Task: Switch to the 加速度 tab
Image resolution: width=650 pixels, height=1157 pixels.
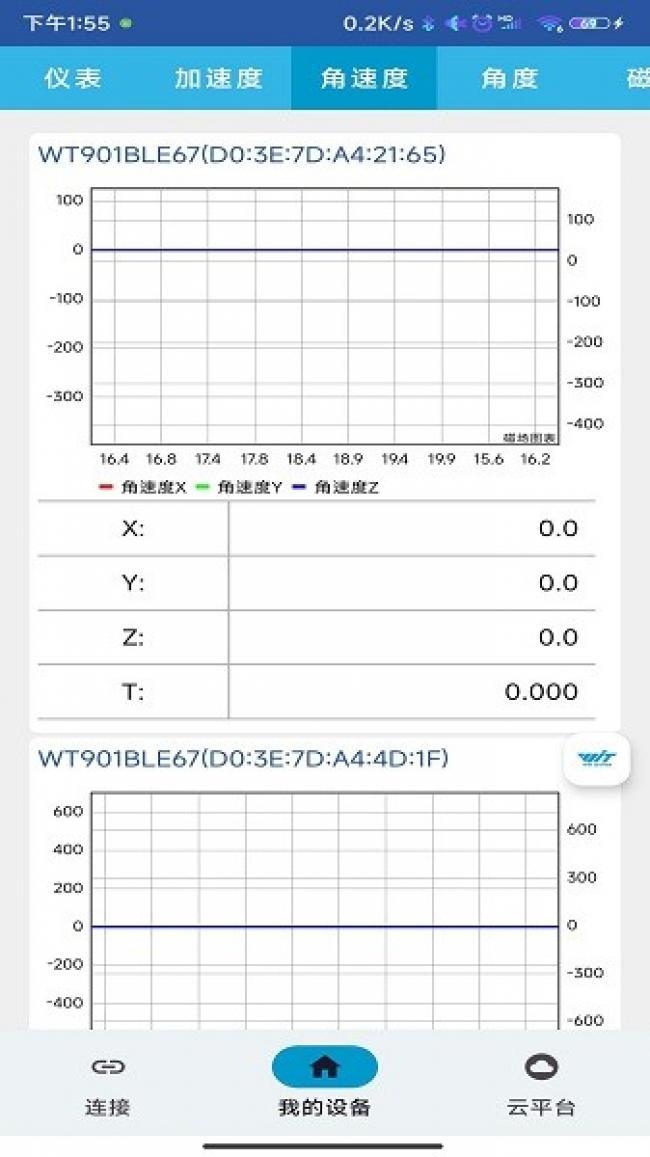Action: point(218,78)
